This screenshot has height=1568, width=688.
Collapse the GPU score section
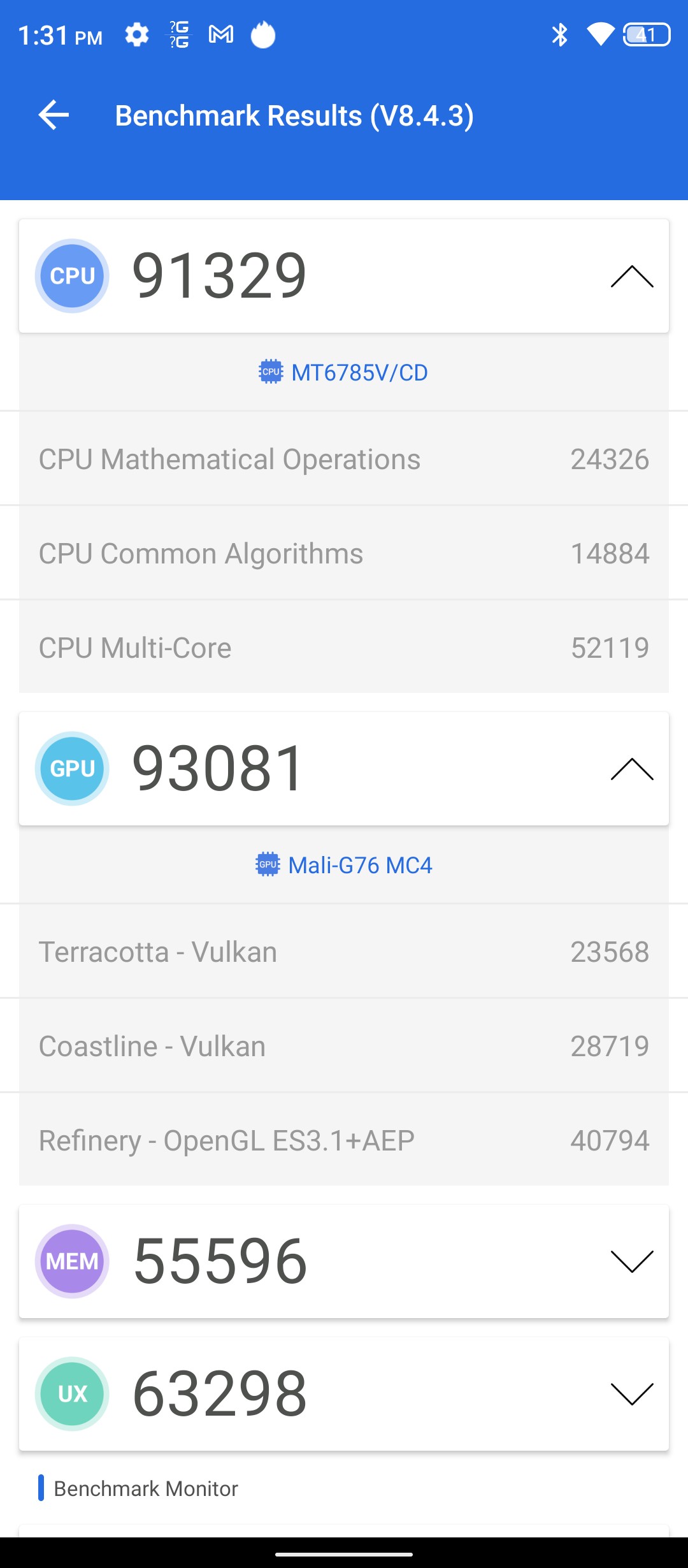631,769
